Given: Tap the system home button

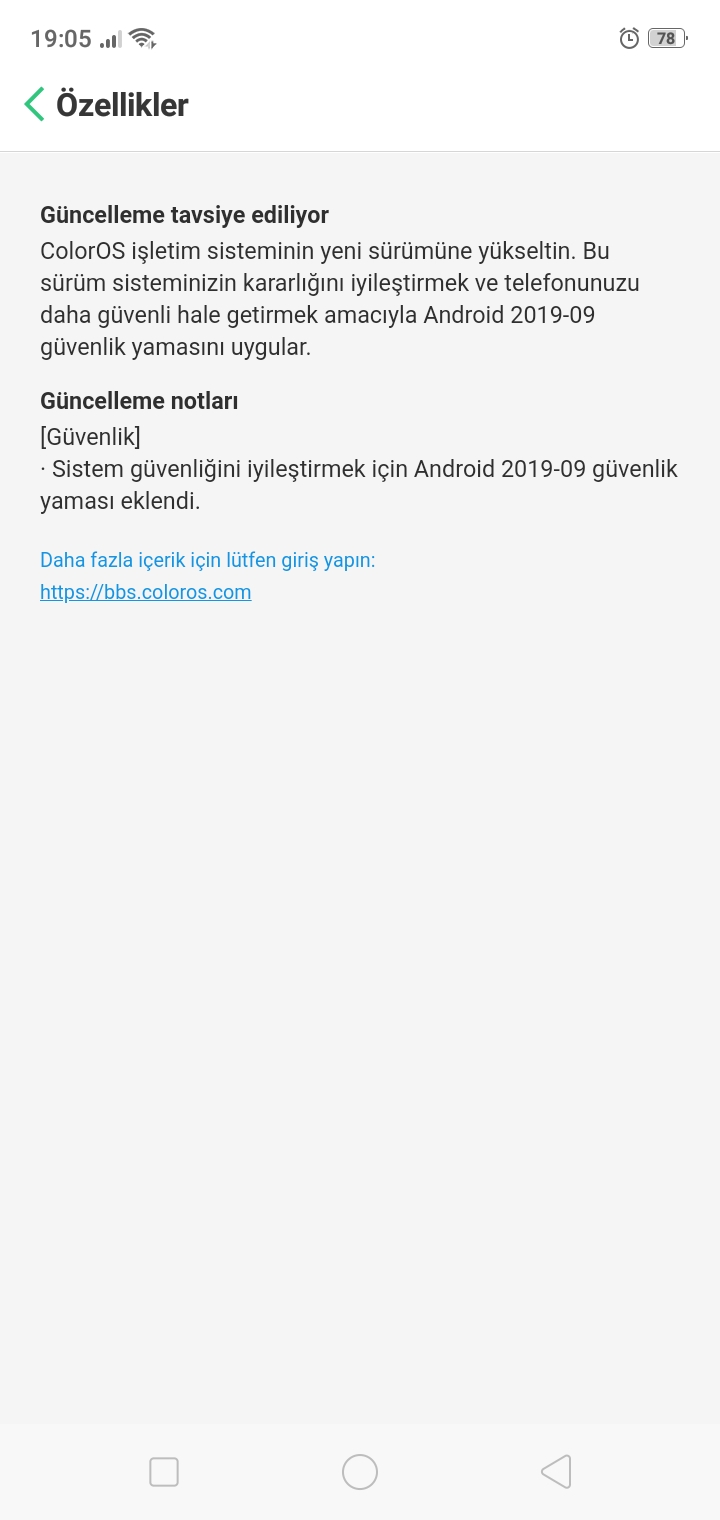Looking at the screenshot, I should [360, 1472].
